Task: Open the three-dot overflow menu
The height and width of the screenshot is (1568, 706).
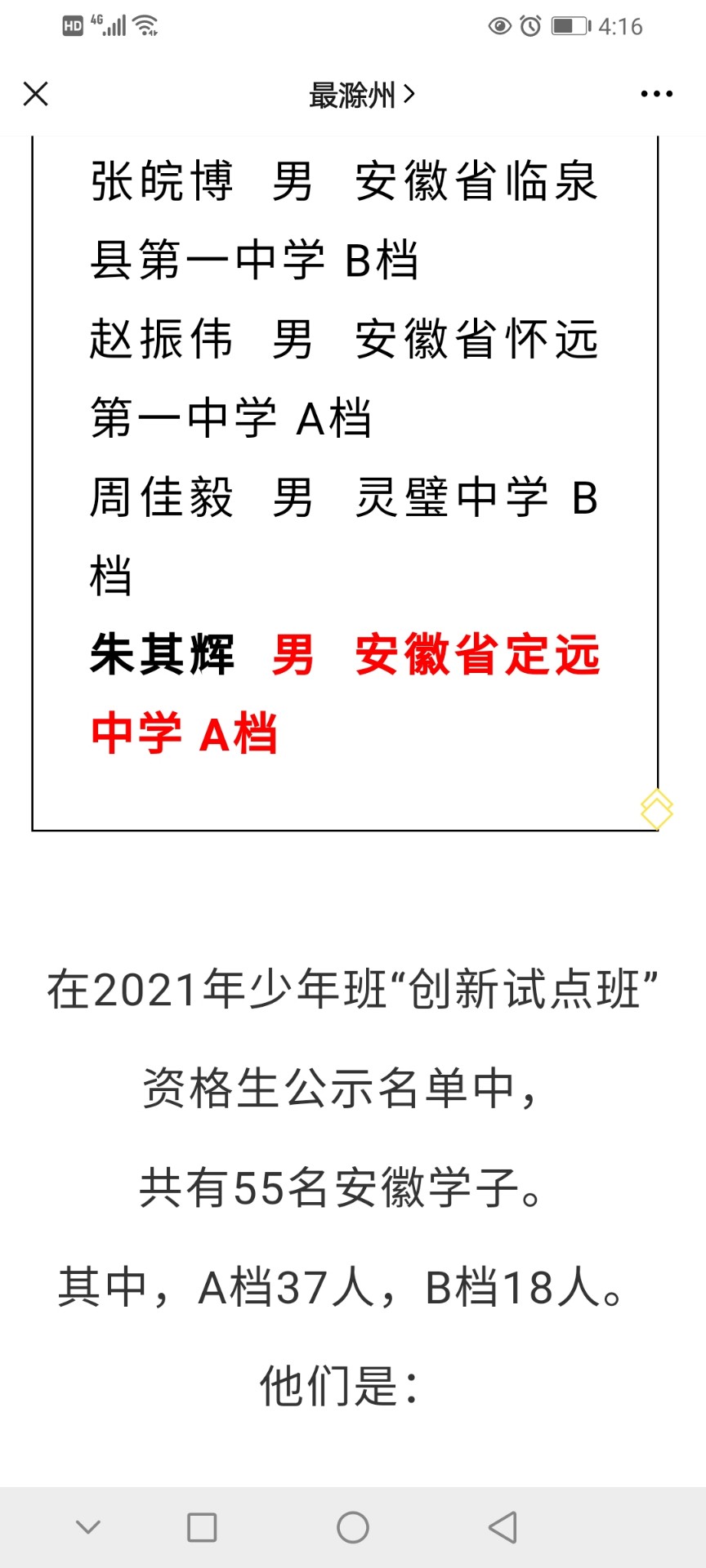Action: [657, 94]
